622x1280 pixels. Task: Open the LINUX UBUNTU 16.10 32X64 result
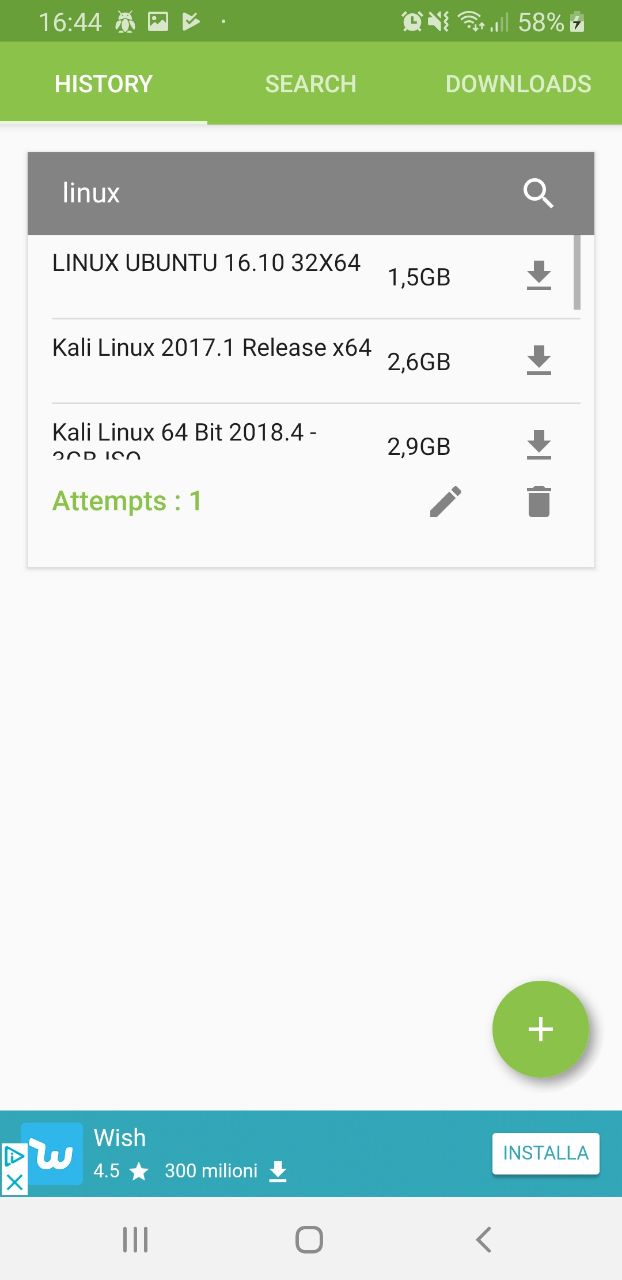pos(206,264)
